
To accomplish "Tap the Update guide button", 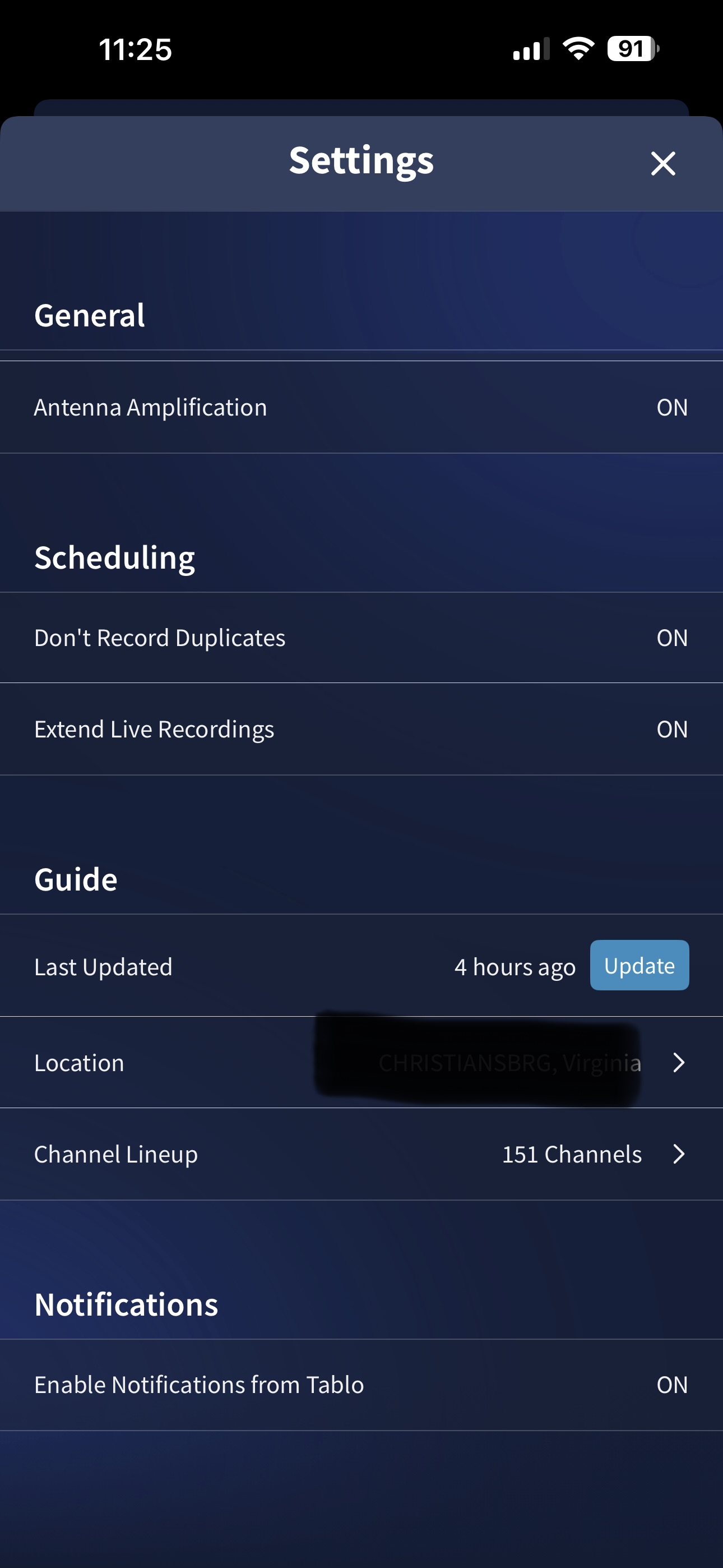I will [x=639, y=966].
